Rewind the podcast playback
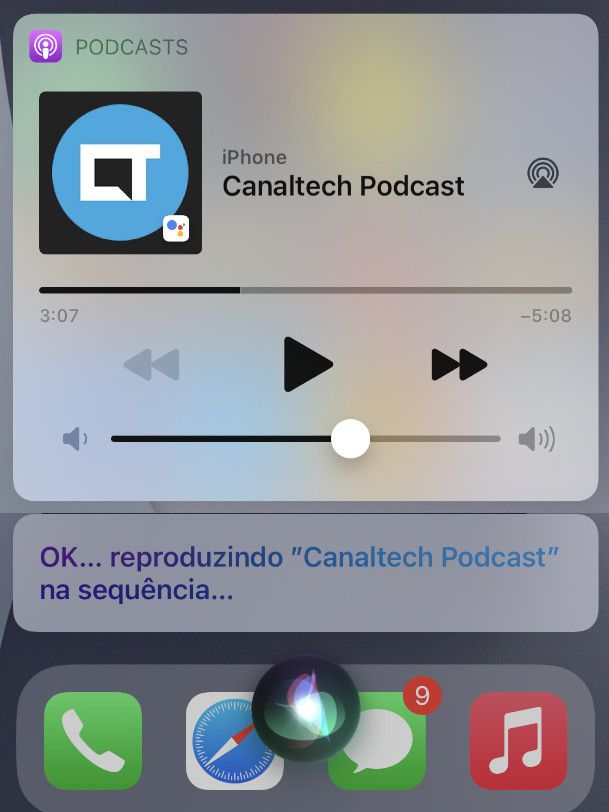 coord(151,365)
